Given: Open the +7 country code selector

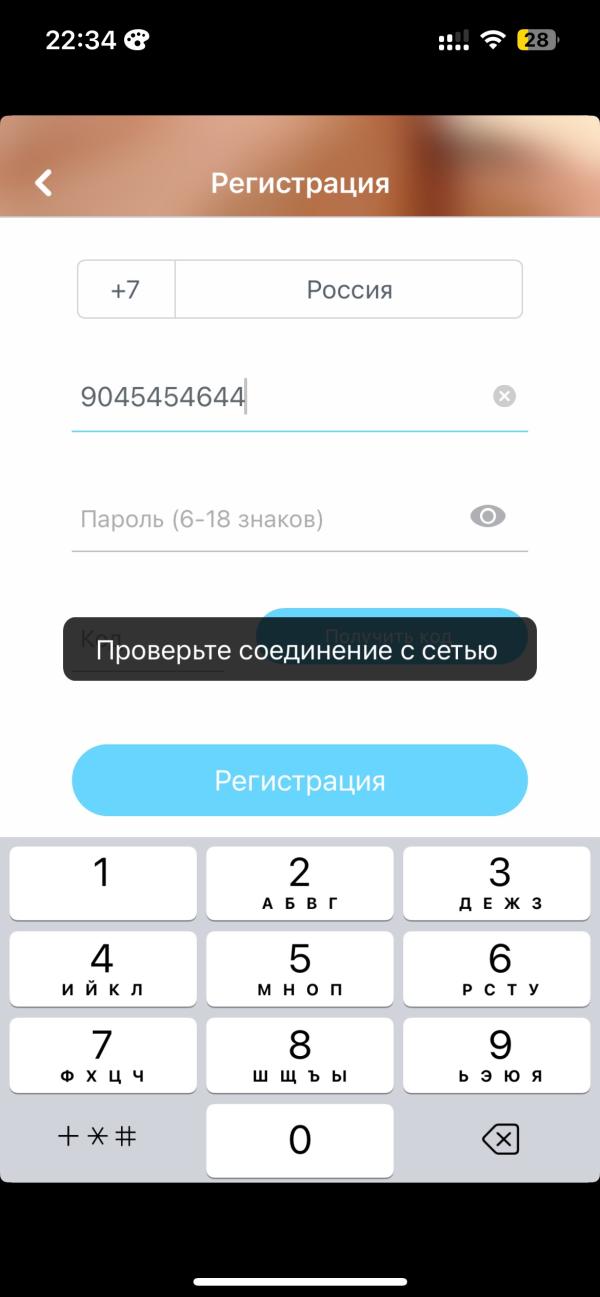Looking at the screenshot, I should pos(126,290).
